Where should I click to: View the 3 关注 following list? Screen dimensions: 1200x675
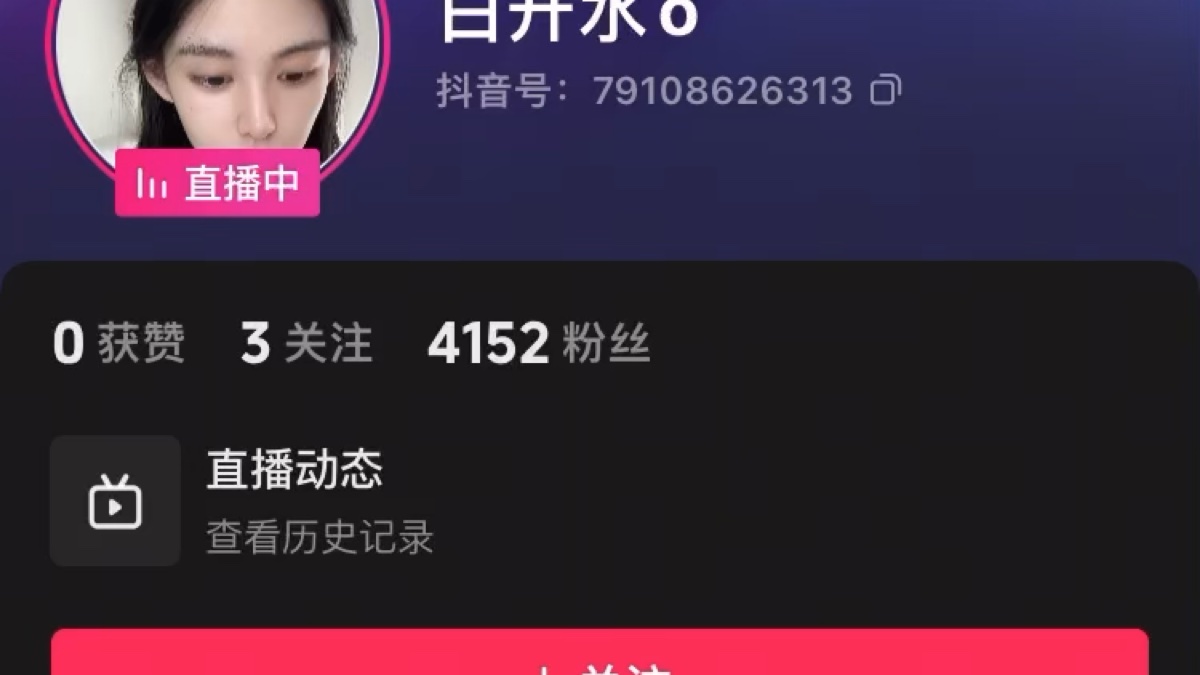coord(306,344)
